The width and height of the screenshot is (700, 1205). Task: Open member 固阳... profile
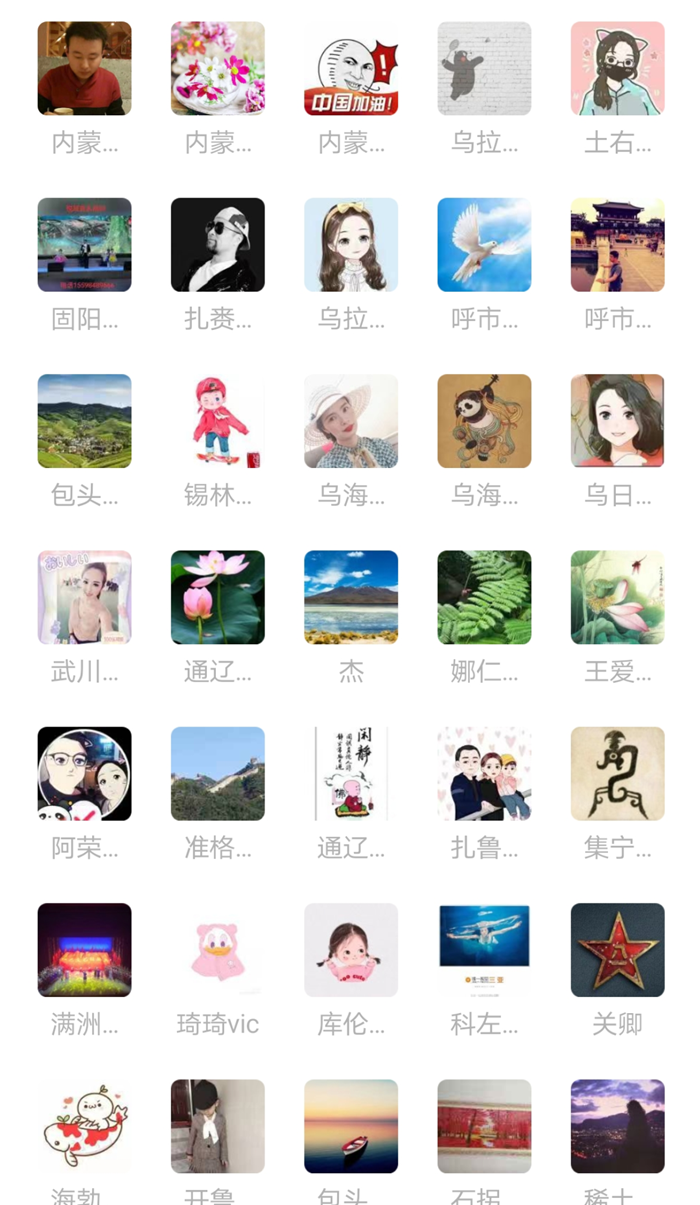tap(84, 245)
